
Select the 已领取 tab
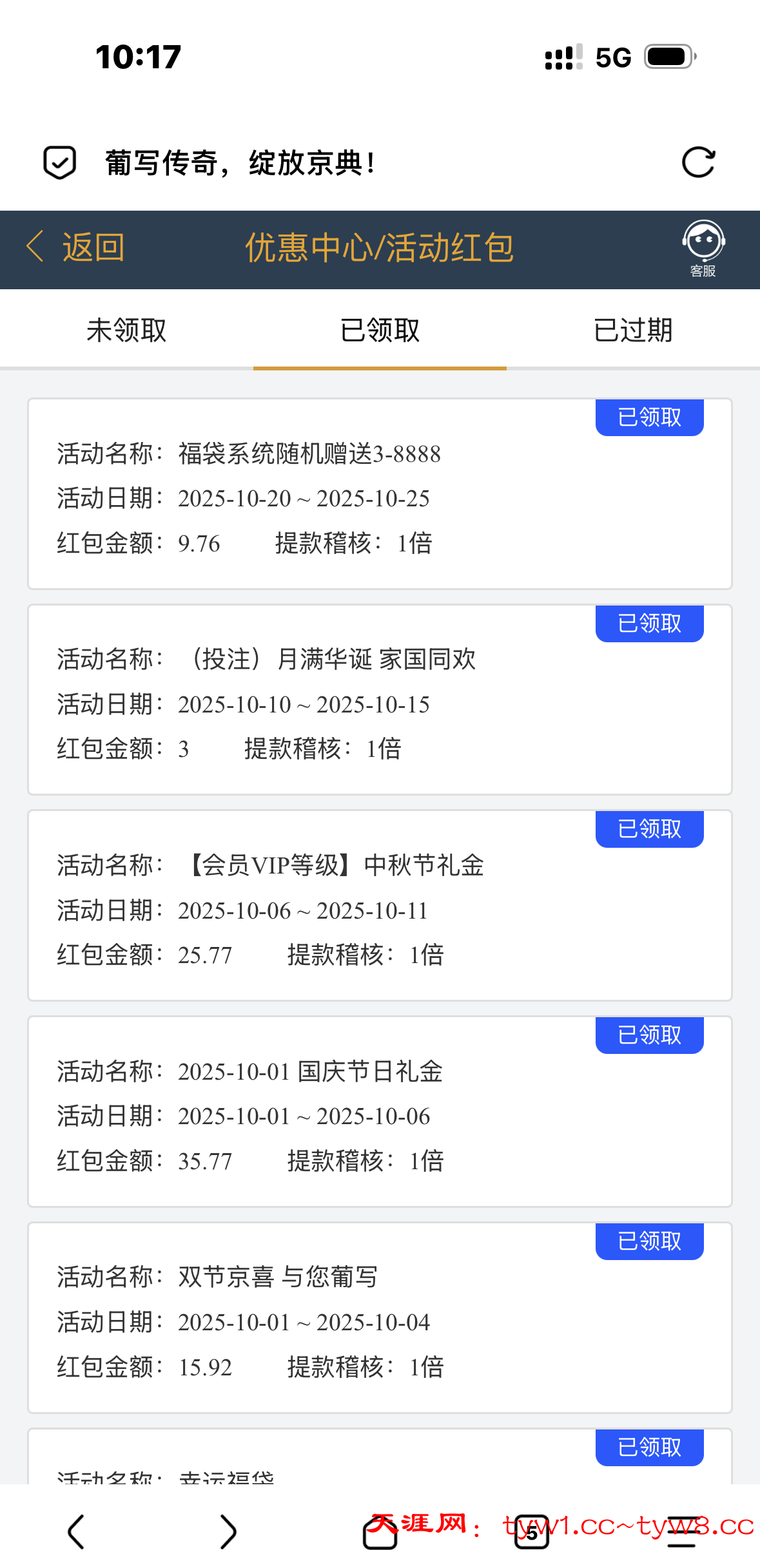tap(380, 330)
